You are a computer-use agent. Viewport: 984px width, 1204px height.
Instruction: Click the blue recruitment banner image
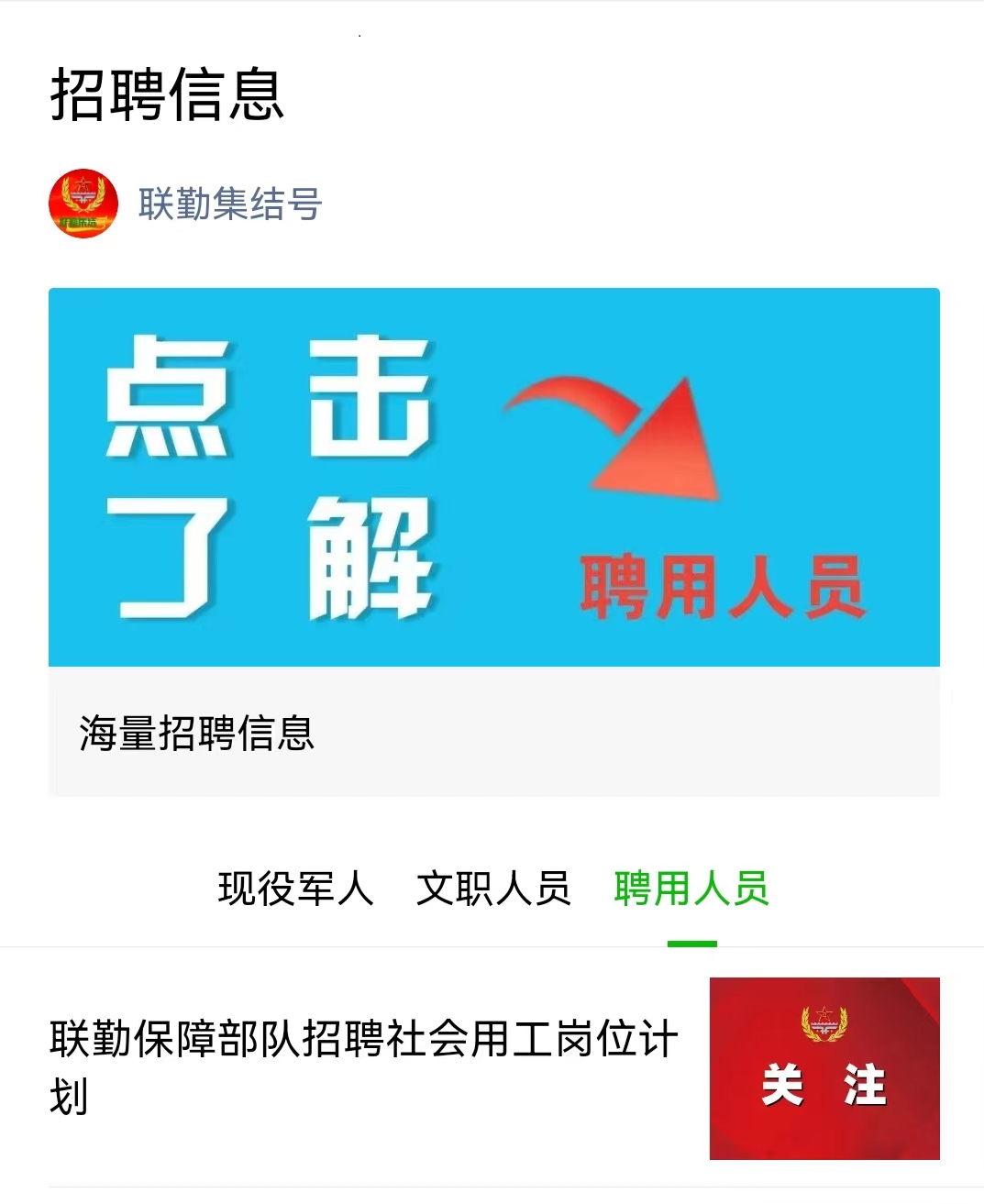(x=493, y=477)
